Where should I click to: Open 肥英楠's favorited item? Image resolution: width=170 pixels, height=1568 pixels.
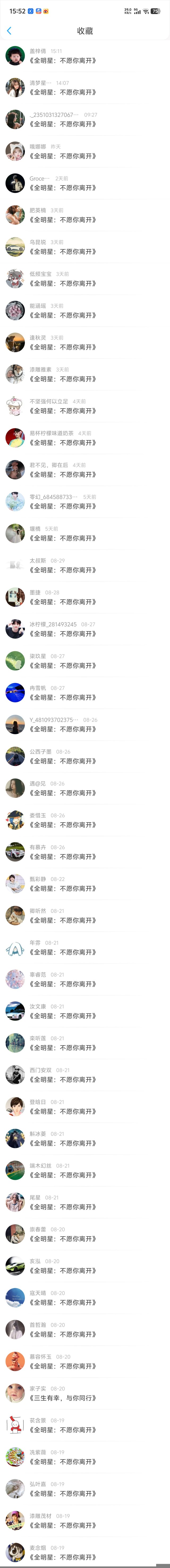click(x=63, y=220)
